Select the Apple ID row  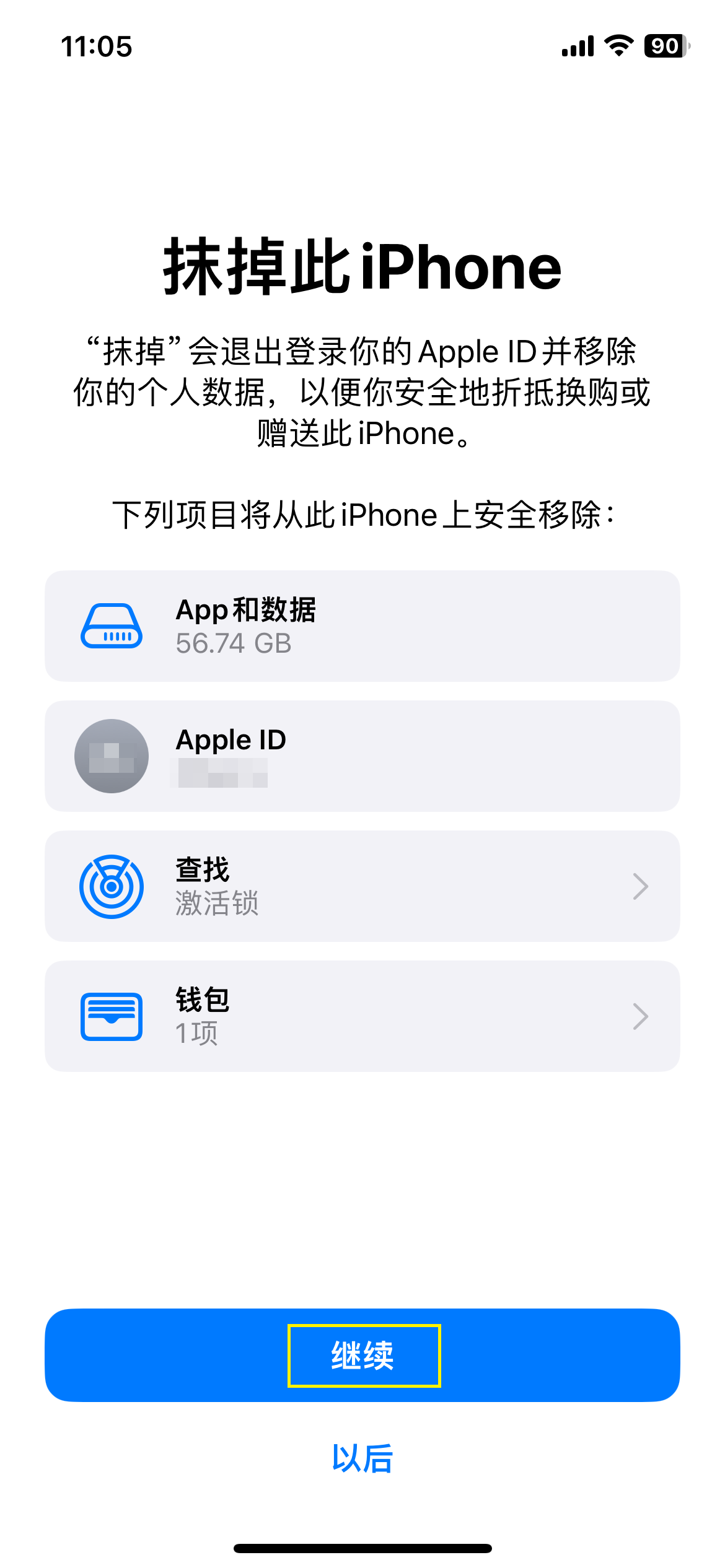click(x=362, y=757)
